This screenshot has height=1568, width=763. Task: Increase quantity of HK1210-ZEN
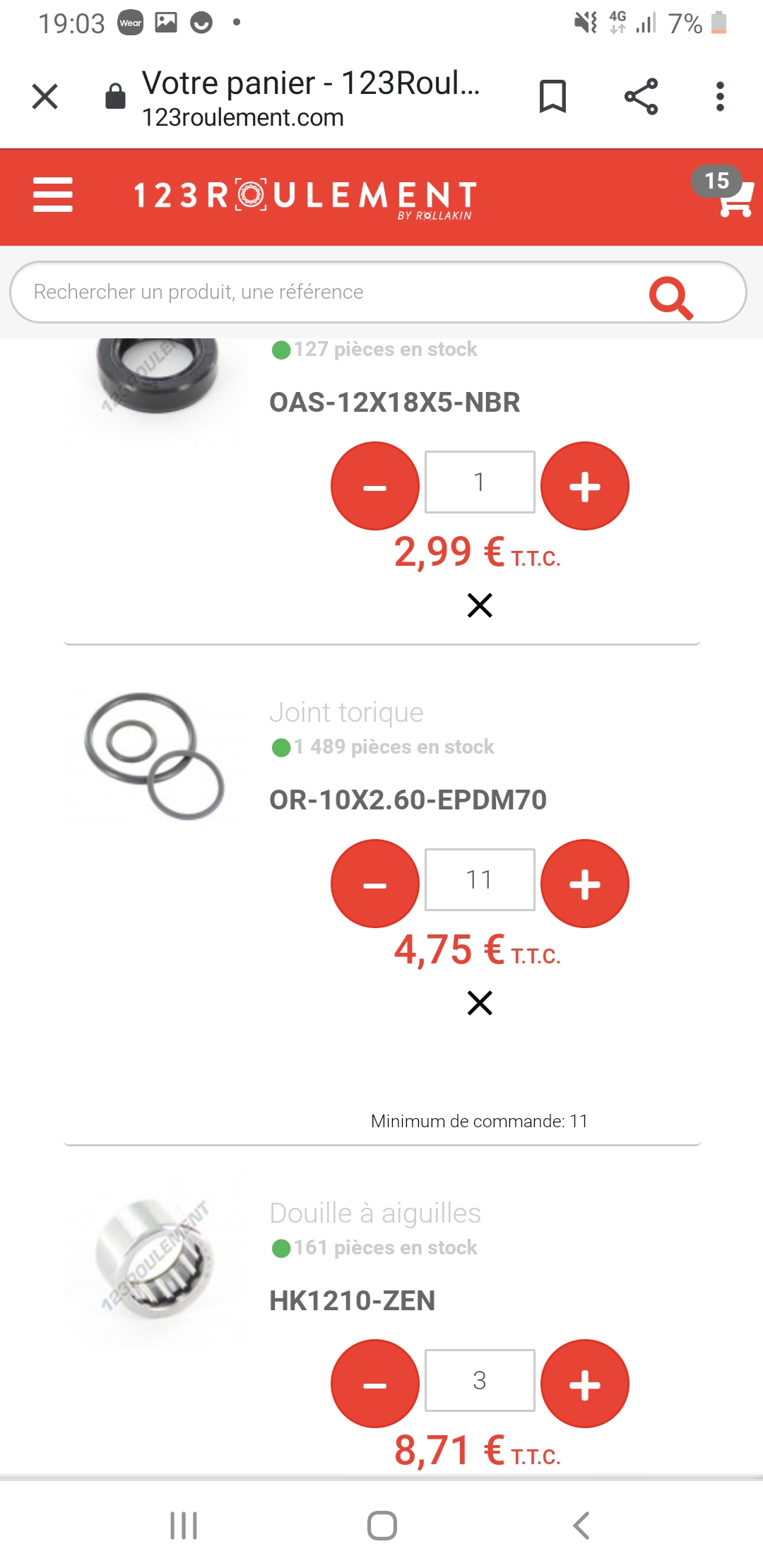pyautogui.click(x=585, y=1384)
